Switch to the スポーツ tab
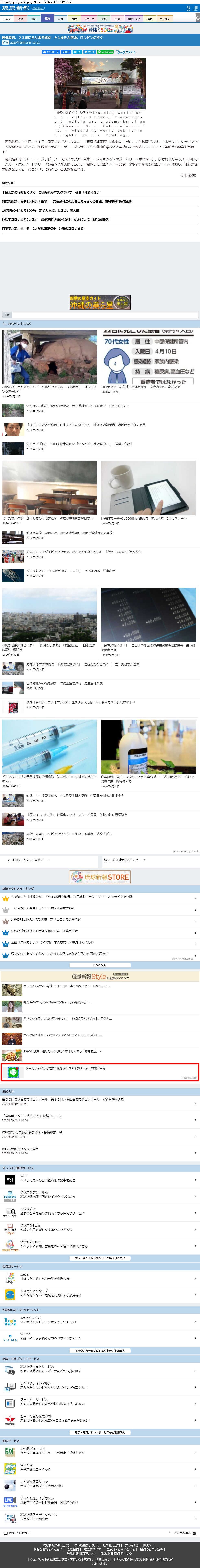Image resolution: width=200 pixels, height=1568 pixels. point(89,19)
